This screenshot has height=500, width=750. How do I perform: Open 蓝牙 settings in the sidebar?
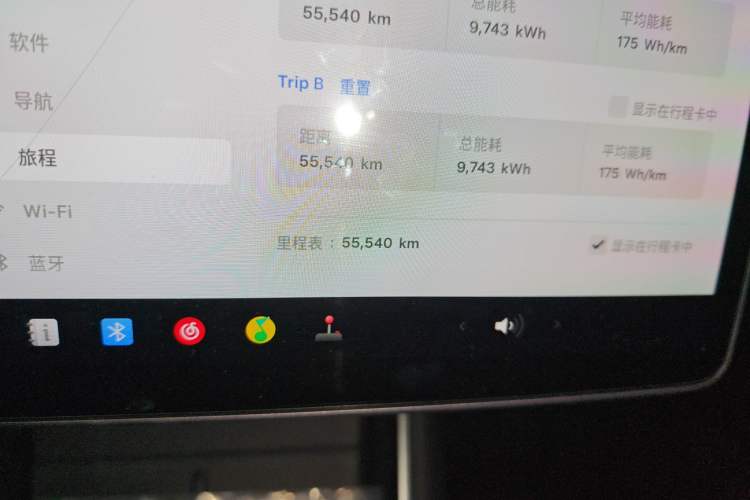coord(46,264)
